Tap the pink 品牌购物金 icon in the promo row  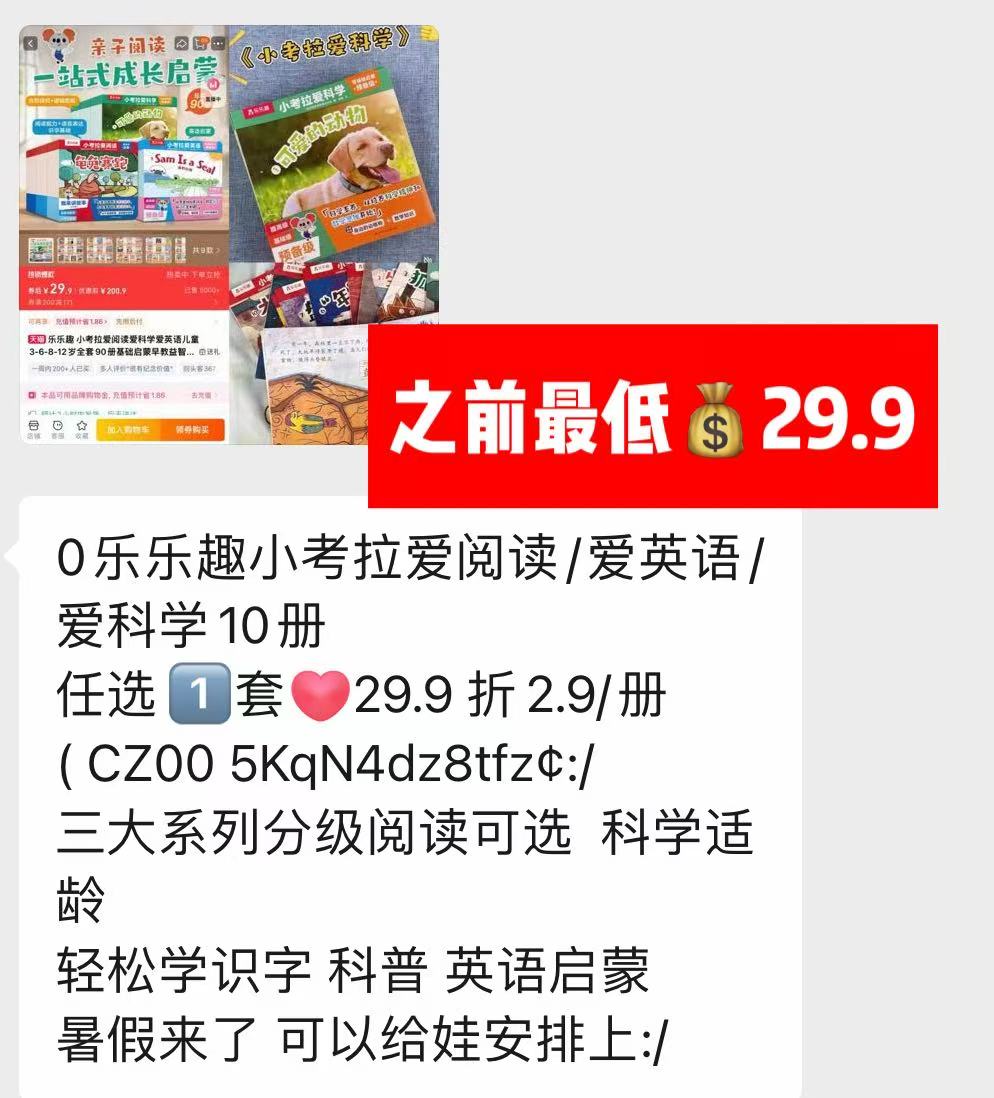click(32, 395)
